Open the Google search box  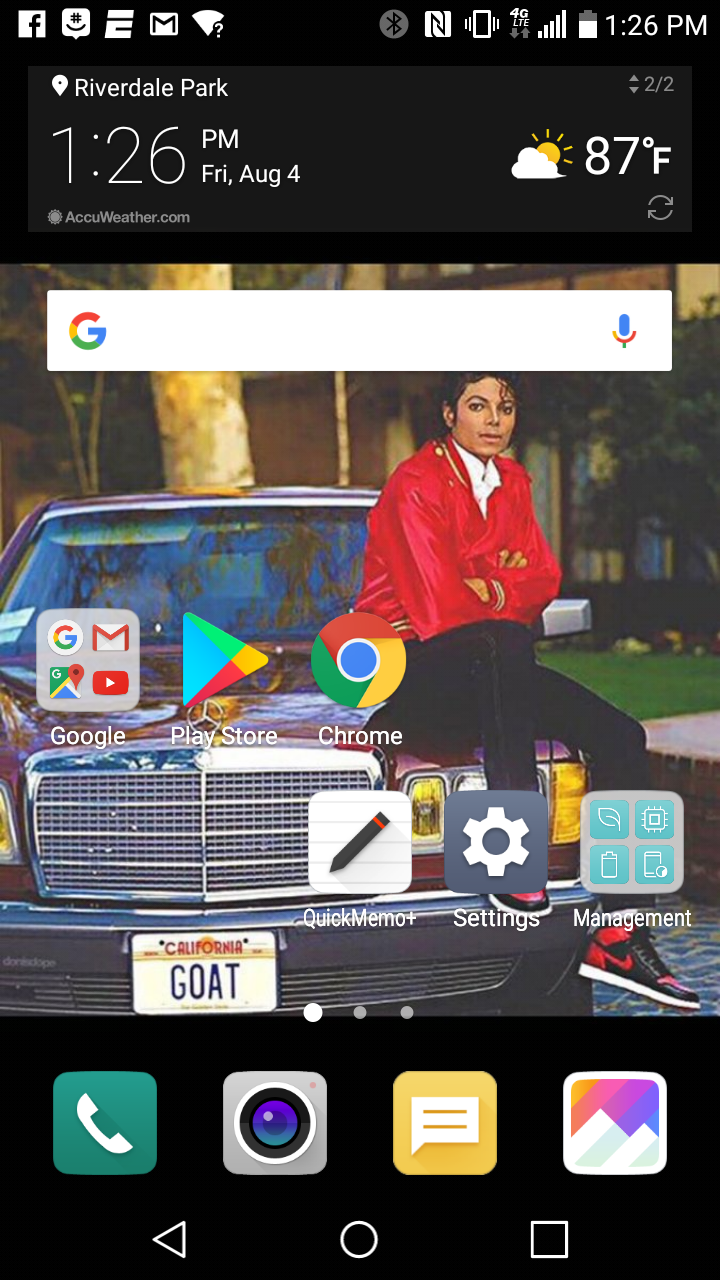pos(340,331)
